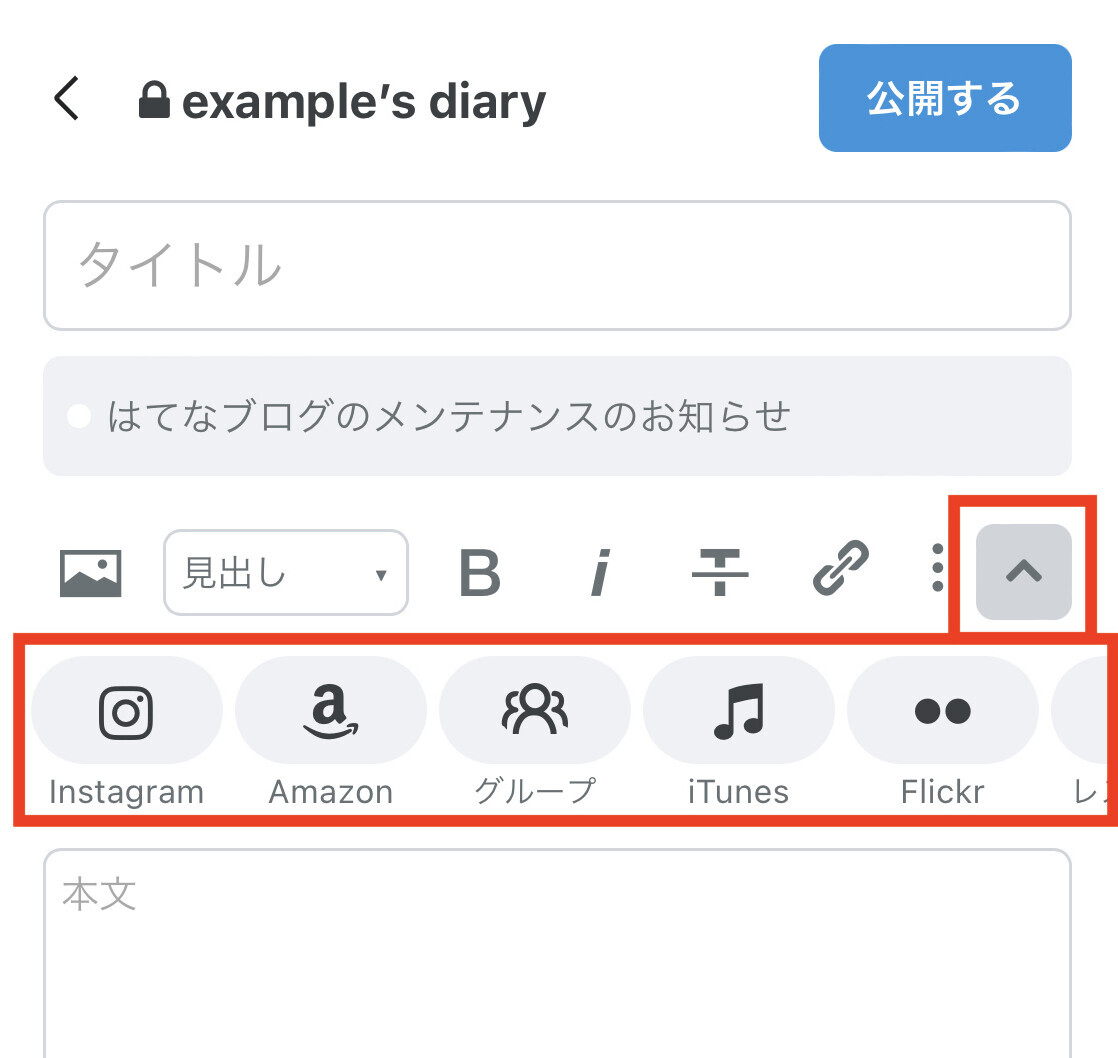This screenshot has height=1058, width=1118.
Task: Open the 見出し heading dropdown
Action: pos(286,573)
